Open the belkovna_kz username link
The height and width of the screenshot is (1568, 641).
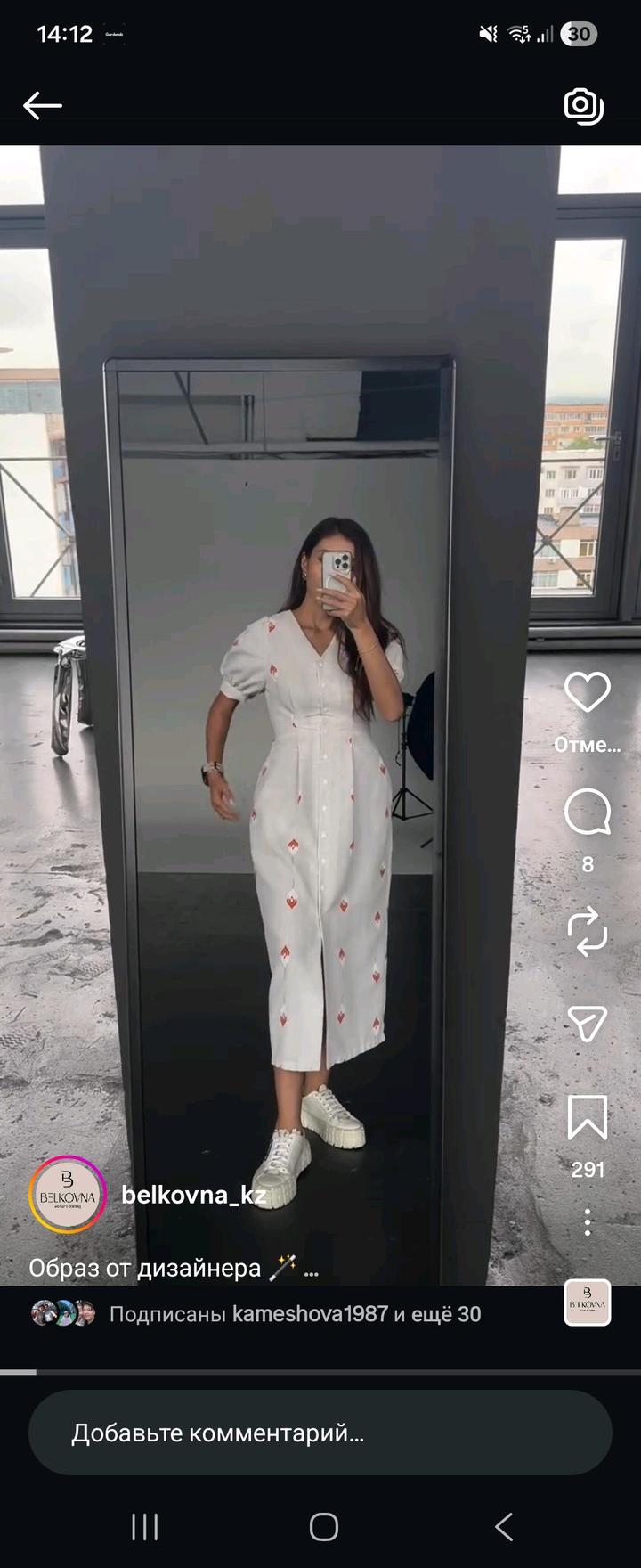pos(194,1195)
